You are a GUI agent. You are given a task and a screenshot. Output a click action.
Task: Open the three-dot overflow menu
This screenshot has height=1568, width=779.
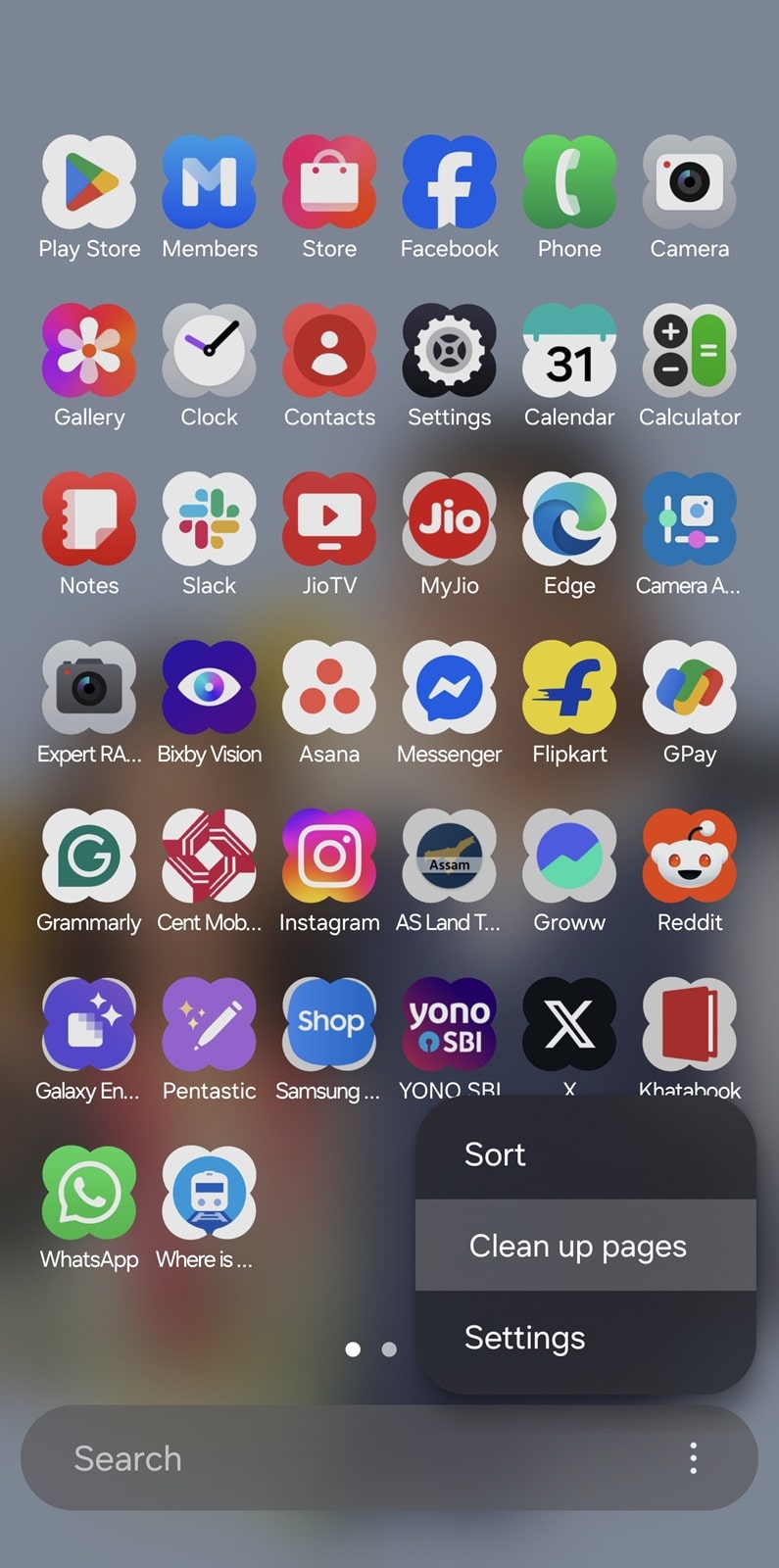tap(693, 1458)
